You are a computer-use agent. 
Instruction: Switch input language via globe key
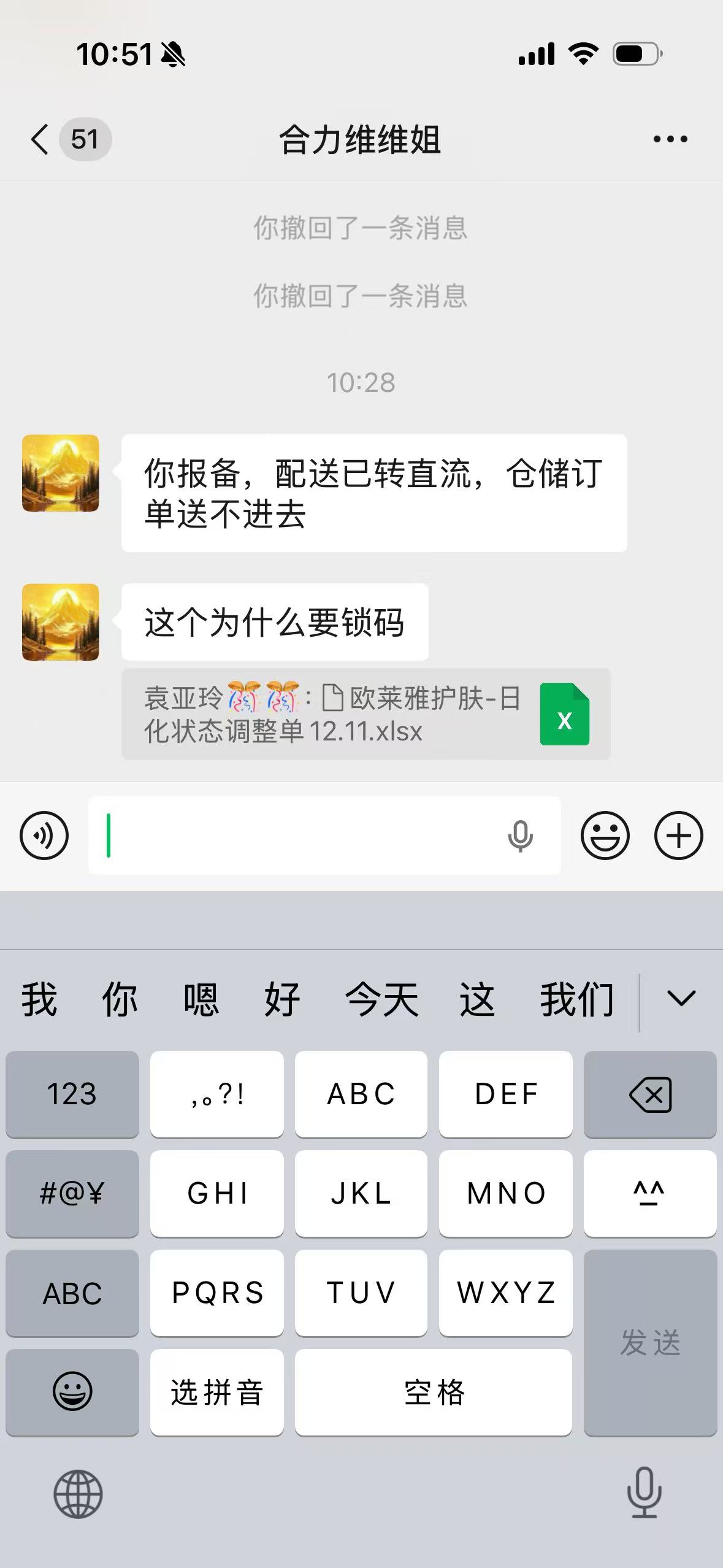click(x=78, y=1494)
